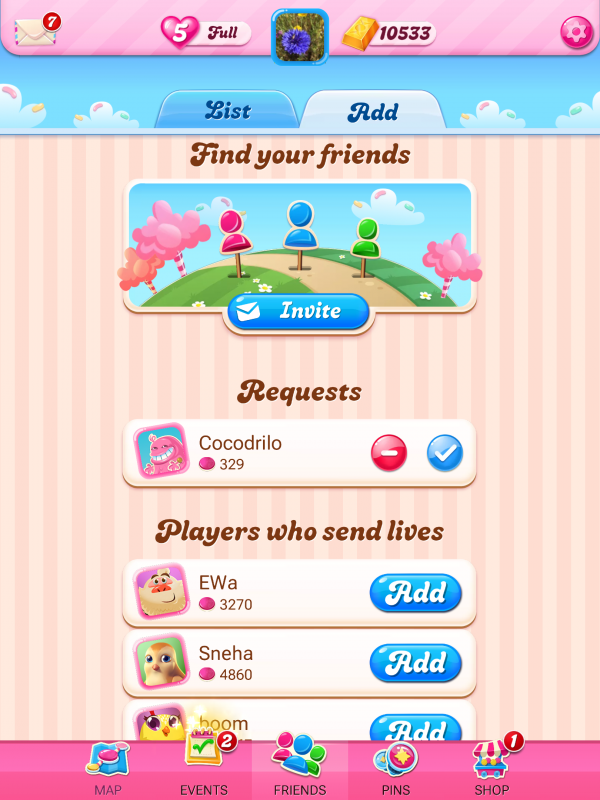Decline Cocodrilo's friend request
Screen dimensions: 600x800
point(389,453)
